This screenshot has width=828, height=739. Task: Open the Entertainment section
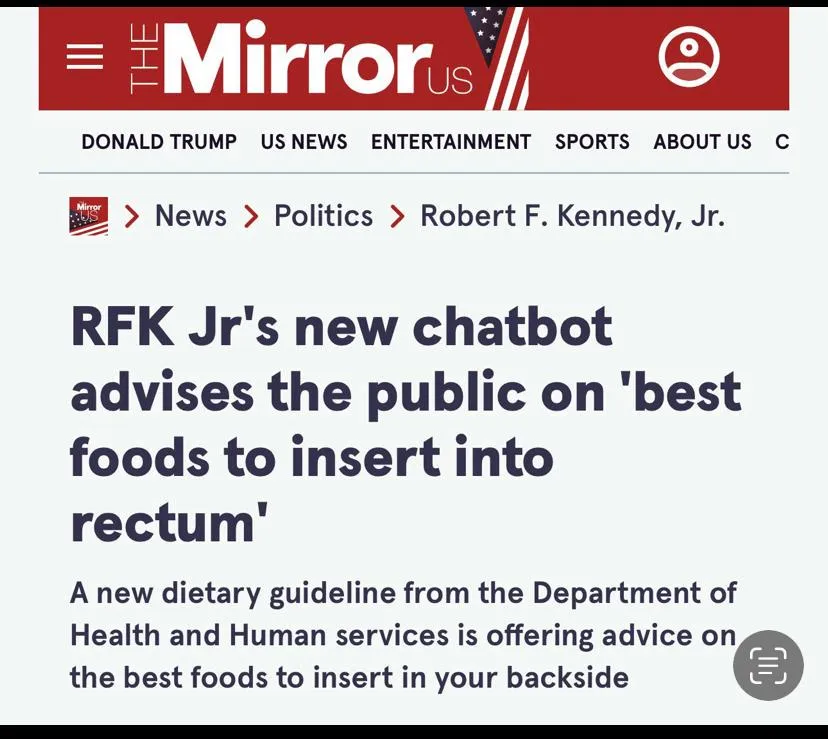point(451,142)
